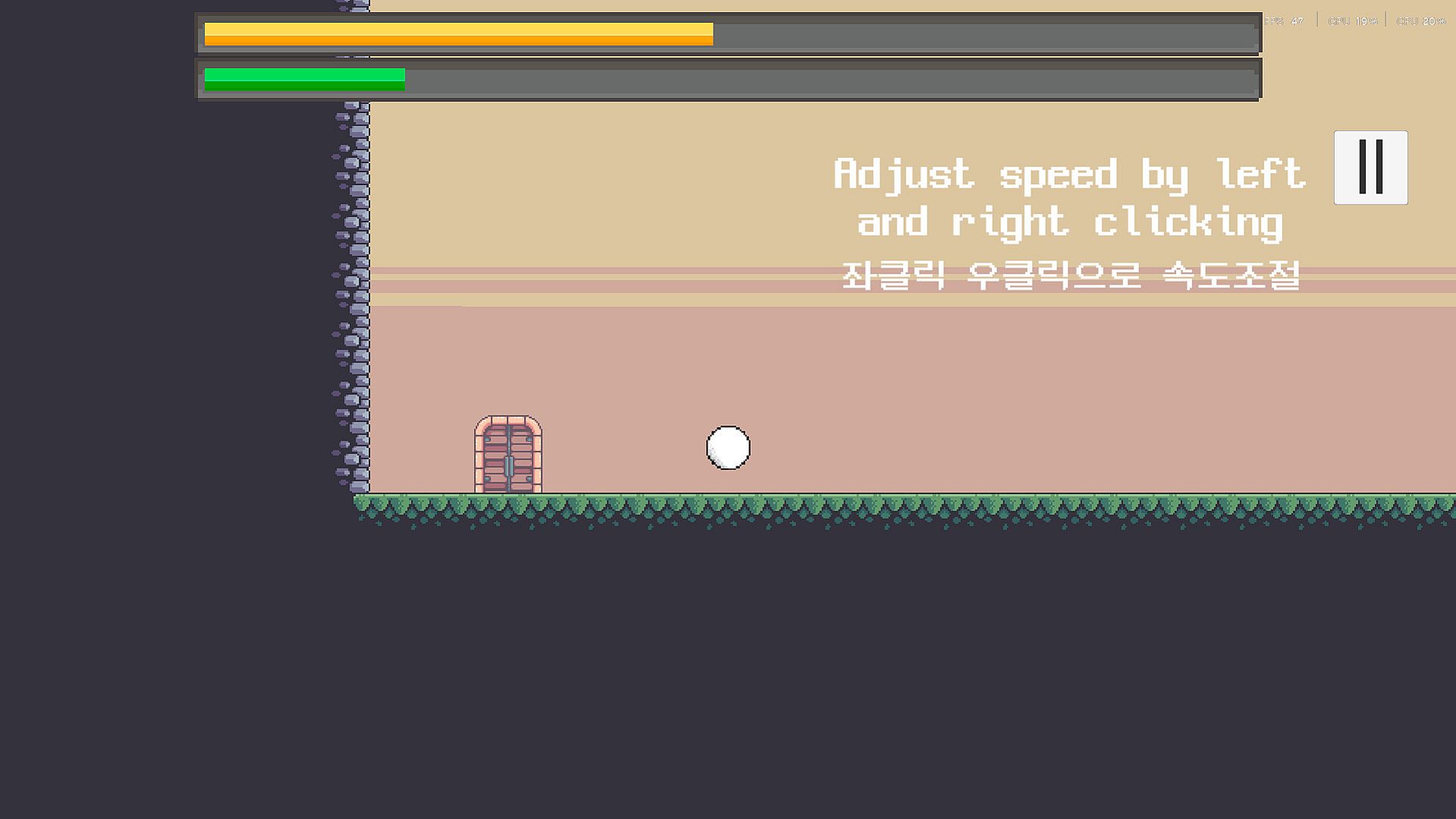Pause the game with the pause button
1456x819 pixels.
(x=1370, y=168)
